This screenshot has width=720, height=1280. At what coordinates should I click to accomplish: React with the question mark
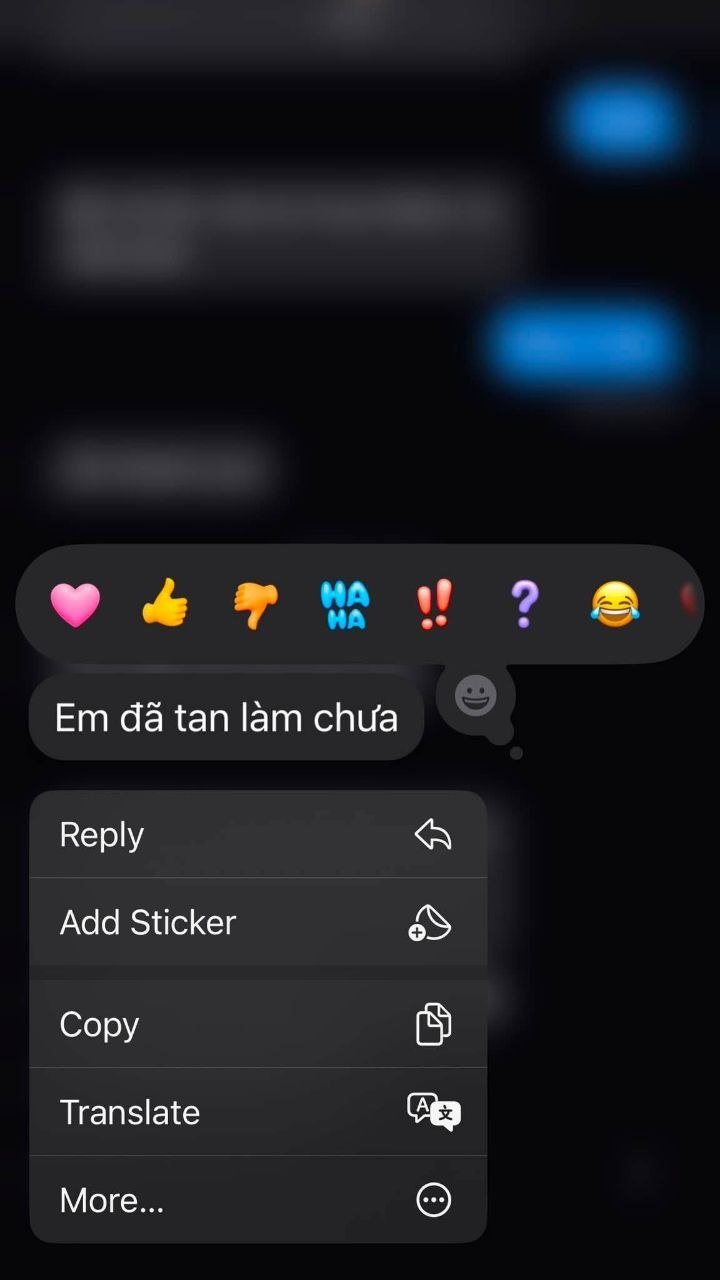click(524, 604)
